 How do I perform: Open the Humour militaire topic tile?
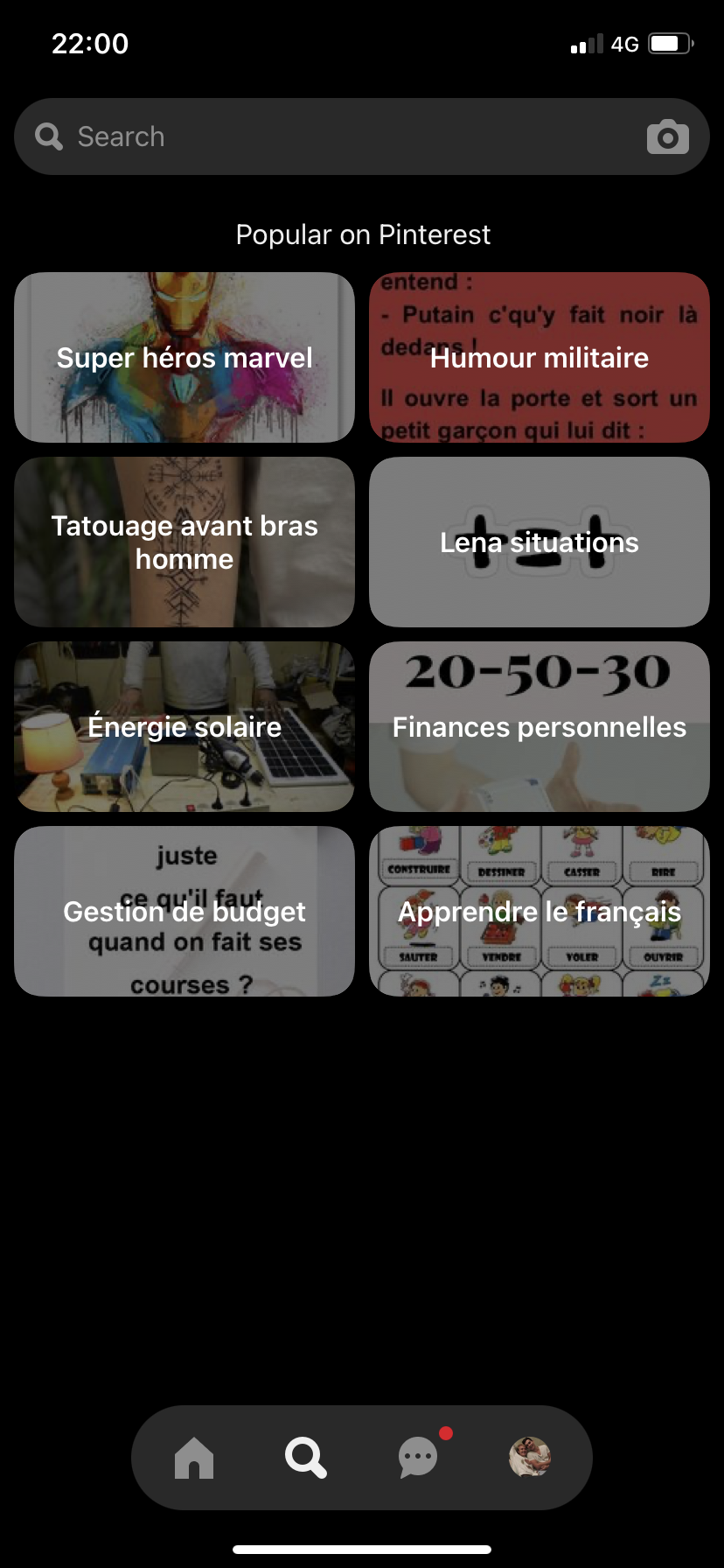point(539,357)
